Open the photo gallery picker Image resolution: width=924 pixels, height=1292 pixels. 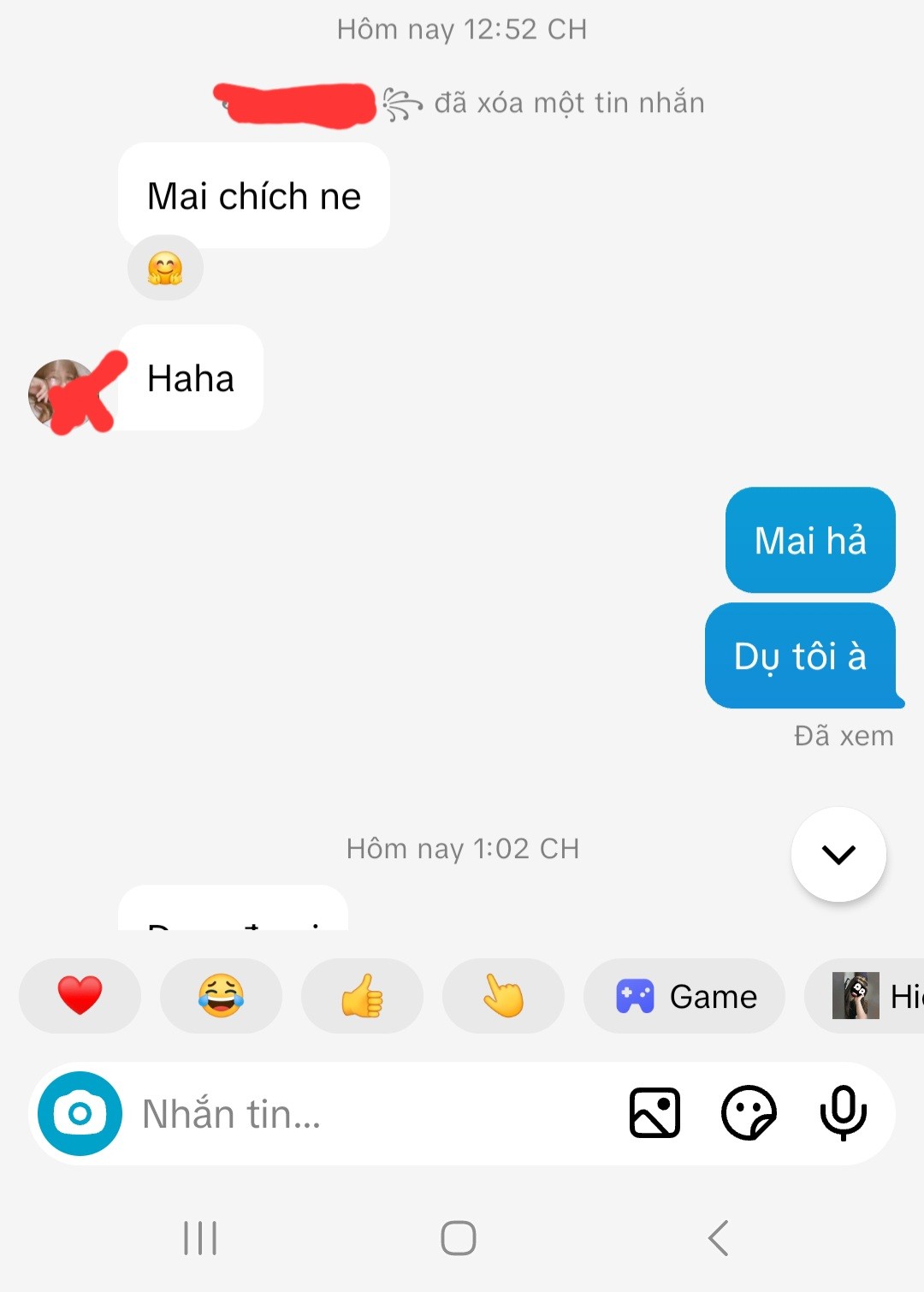[x=654, y=1113]
